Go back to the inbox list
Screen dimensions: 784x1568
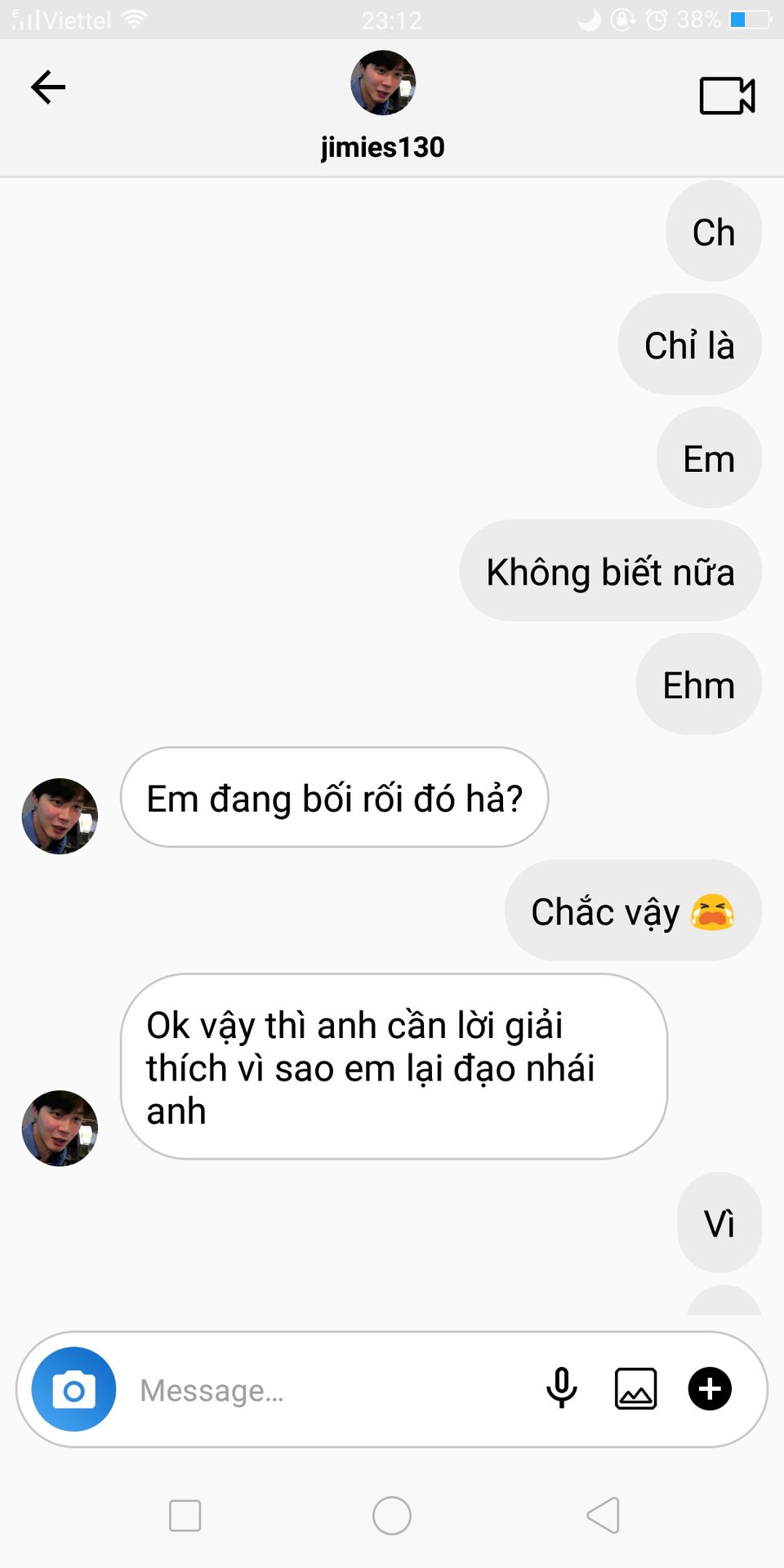(47, 87)
